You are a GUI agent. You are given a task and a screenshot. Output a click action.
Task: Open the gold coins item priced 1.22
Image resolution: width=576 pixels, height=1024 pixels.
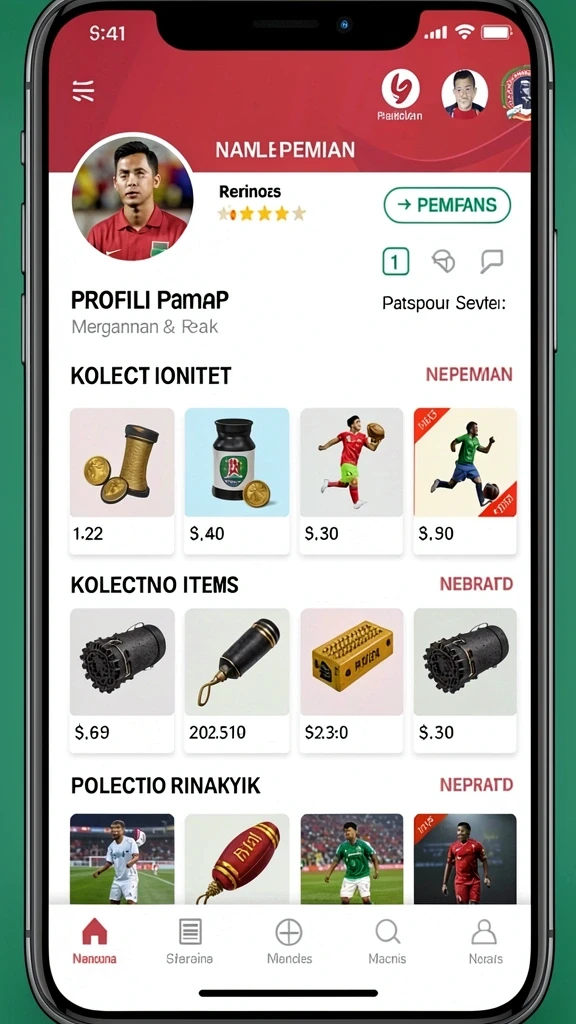(x=122, y=481)
